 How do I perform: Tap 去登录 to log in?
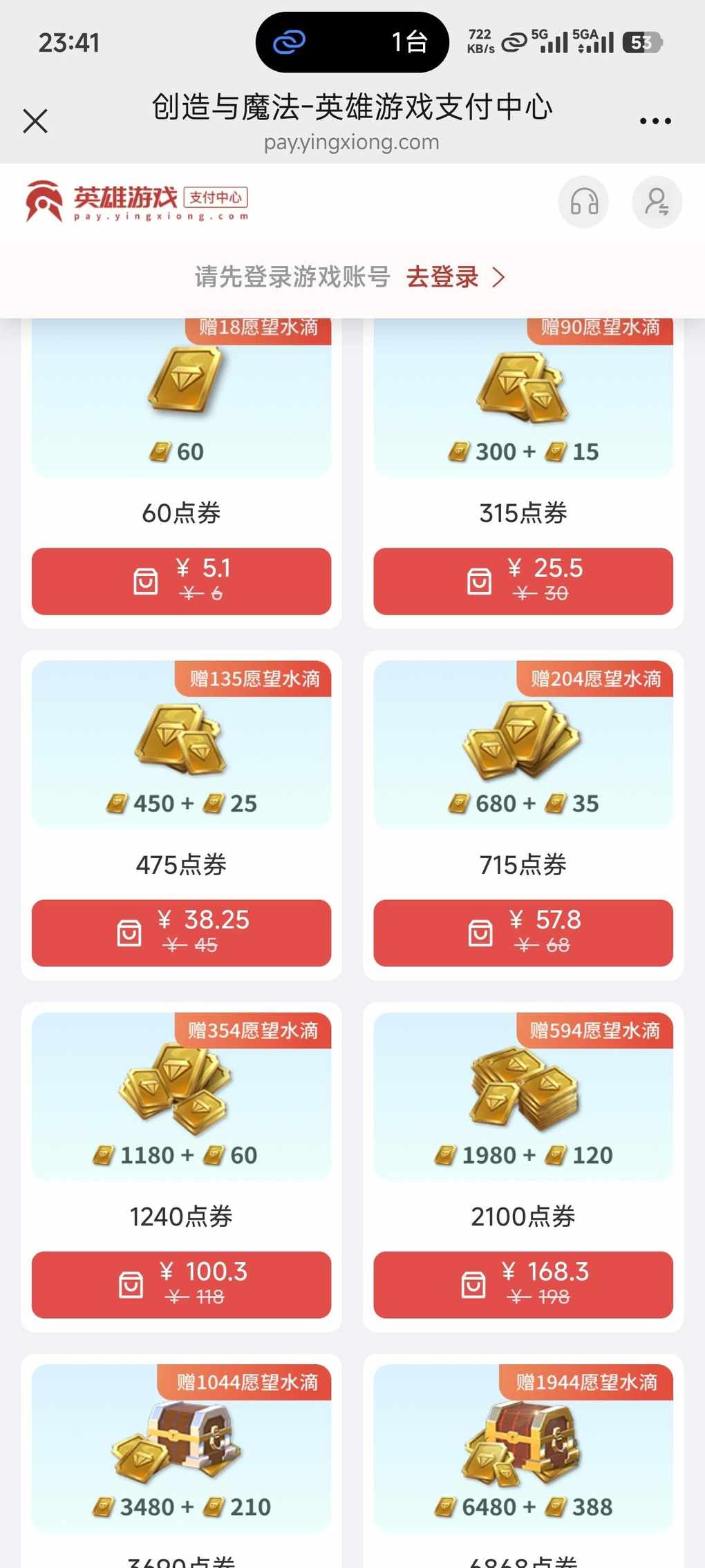click(x=454, y=277)
